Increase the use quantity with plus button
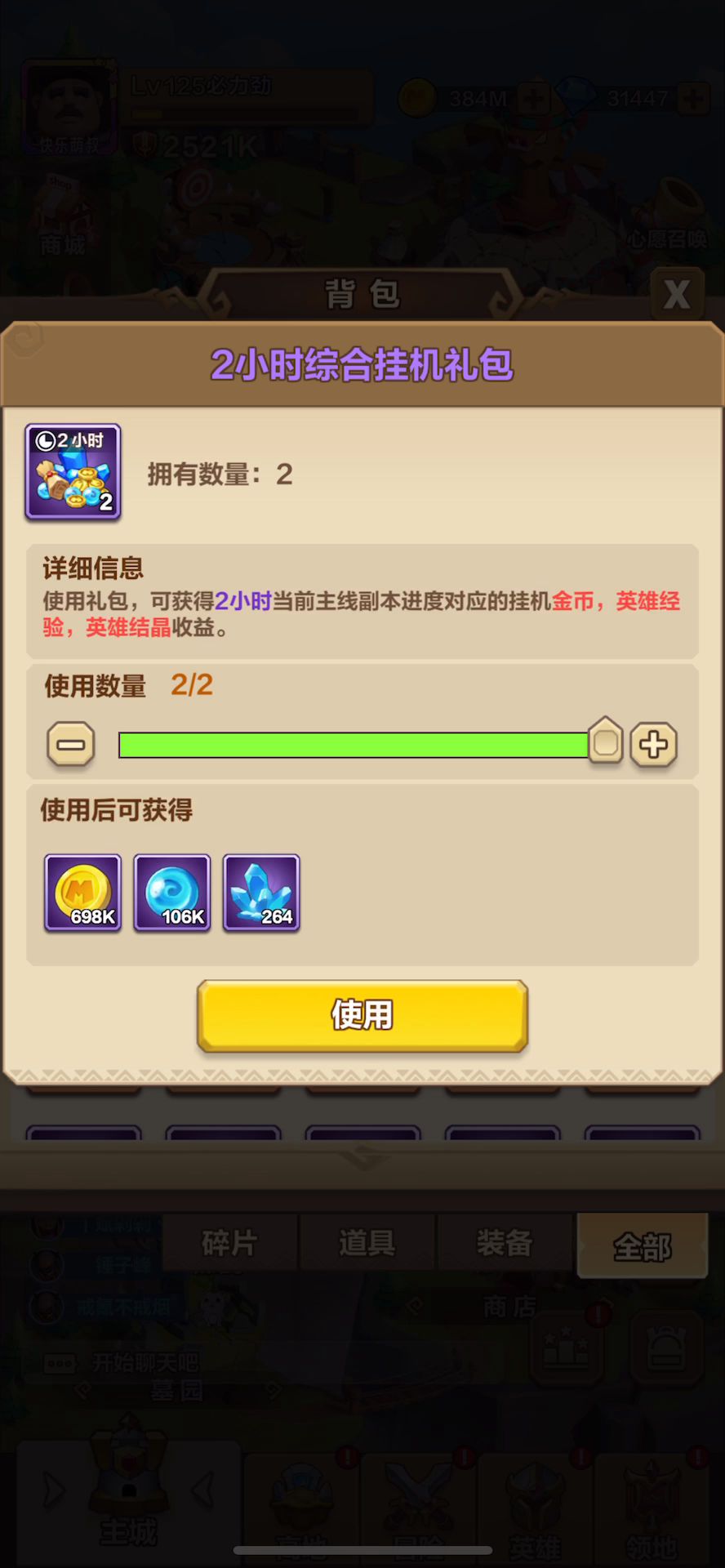Image resolution: width=725 pixels, height=1568 pixels. (653, 744)
